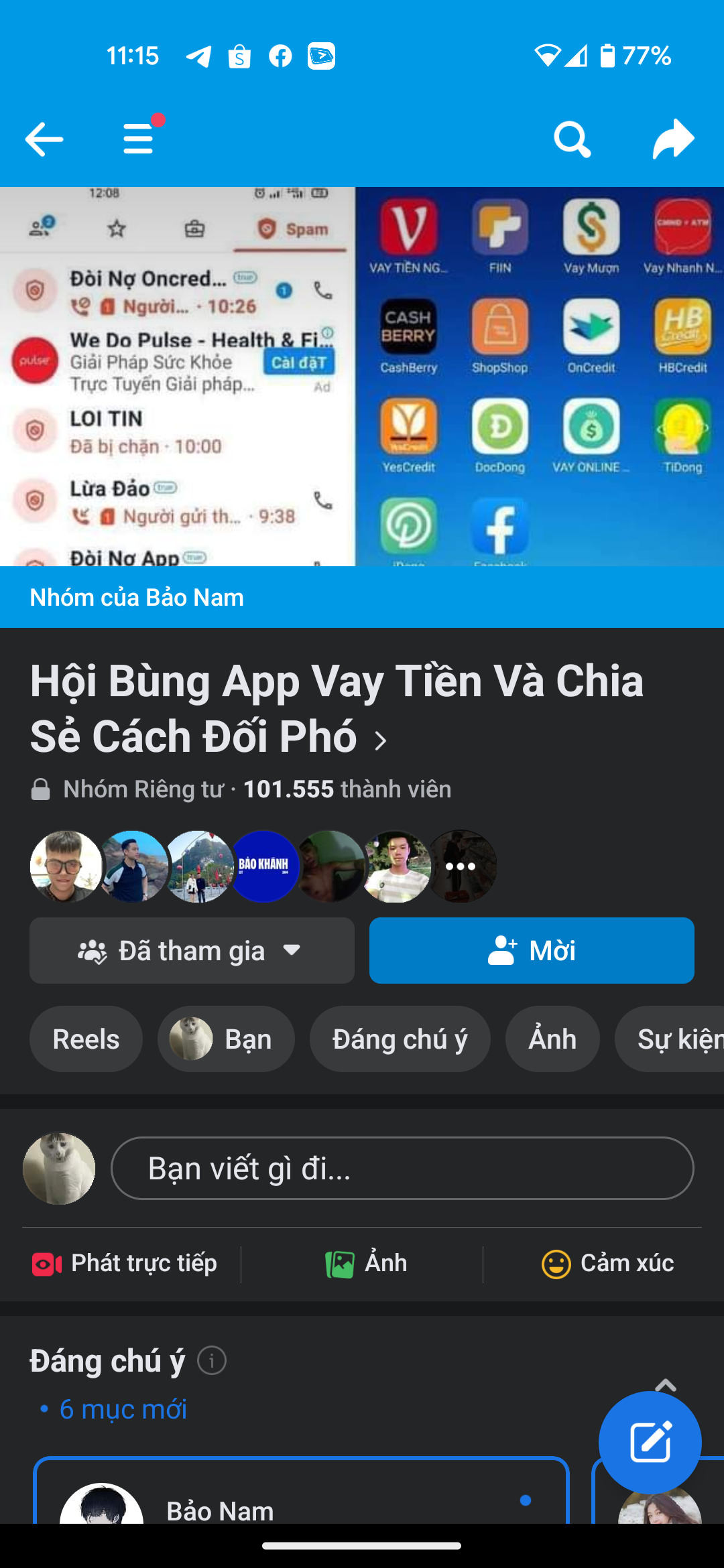The height and width of the screenshot is (1568, 724).
Task: Select the Reels chip
Action: [86, 1039]
